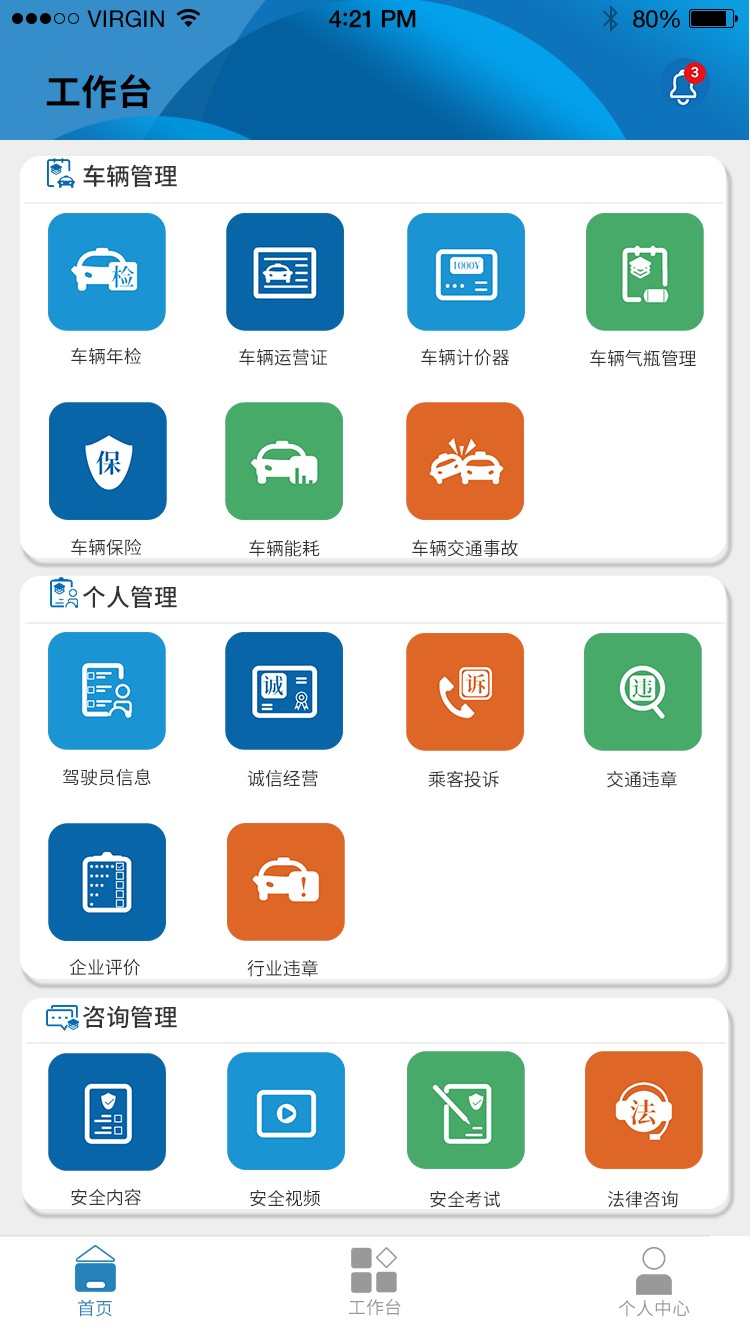This screenshot has width=750, height=1334.
Task: Check 乘客投诉 passenger complaints
Action: coord(465,692)
